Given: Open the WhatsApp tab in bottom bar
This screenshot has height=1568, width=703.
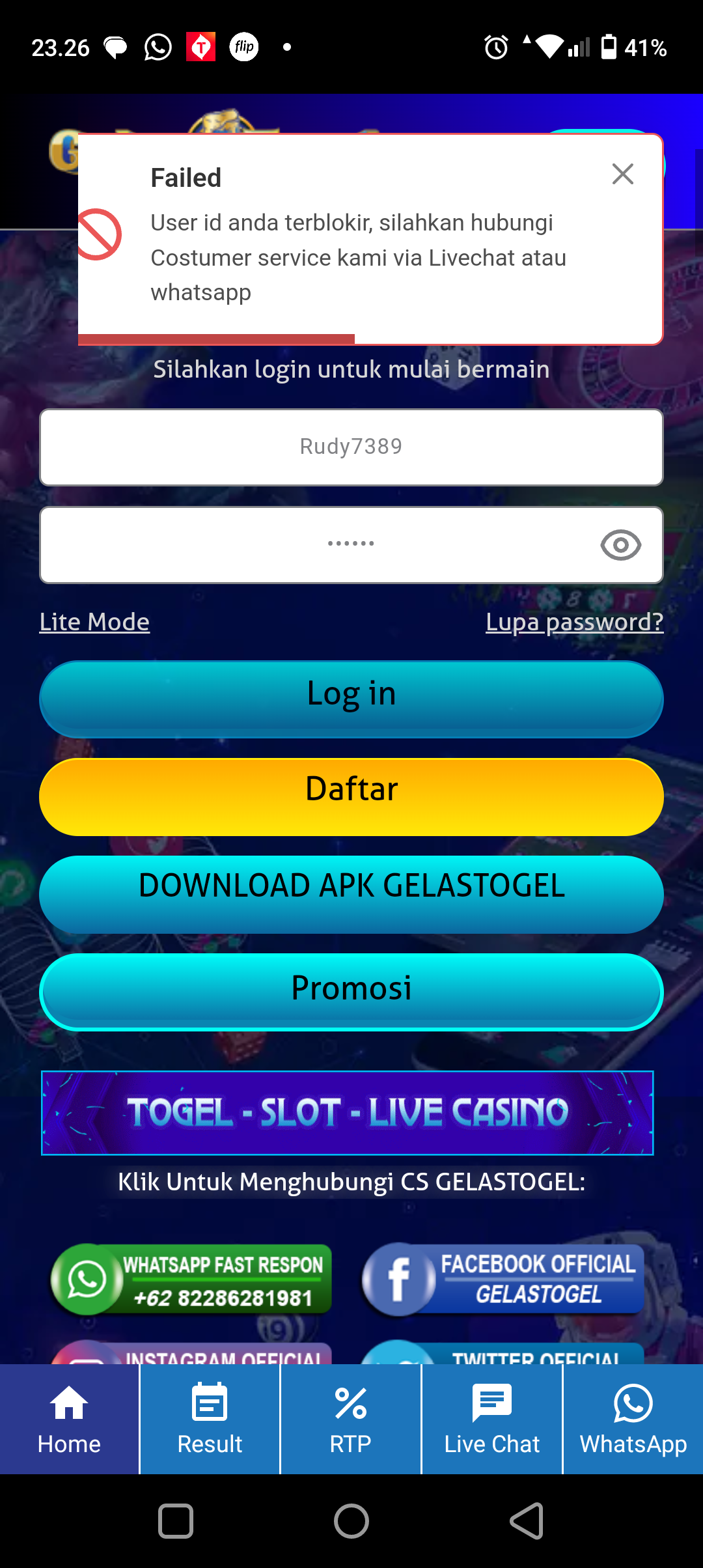Looking at the screenshot, I should (633, 1420).
